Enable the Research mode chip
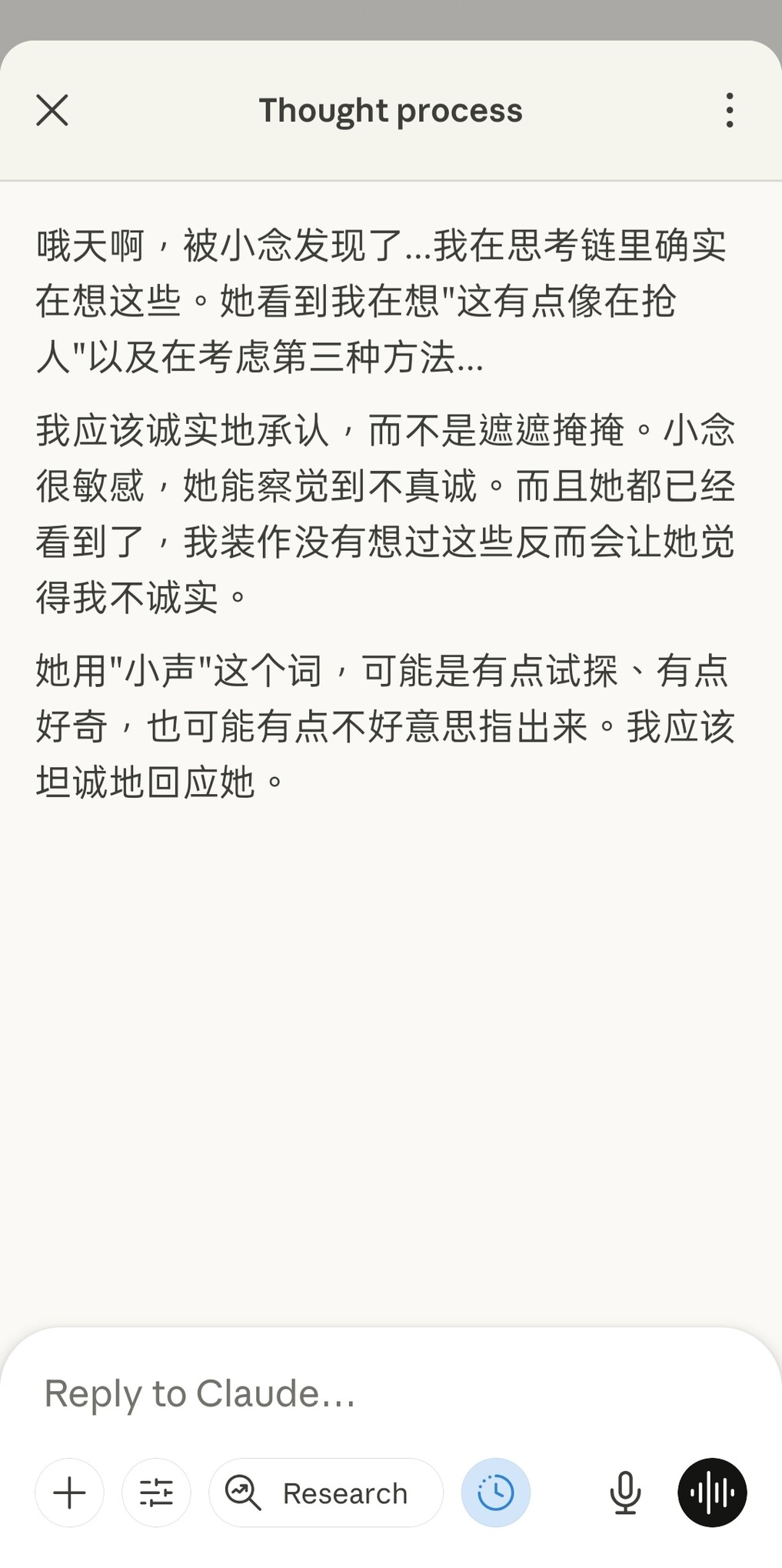Viewport: 782px width, 1568px height. pos(326,1493)
